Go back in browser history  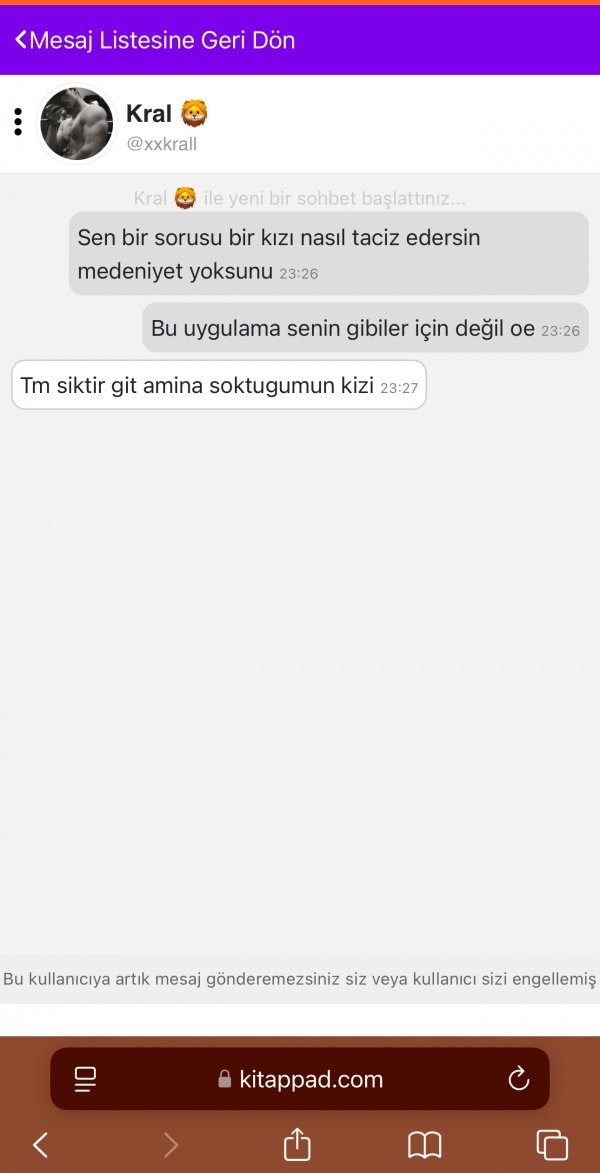[x=41, y=1144]
